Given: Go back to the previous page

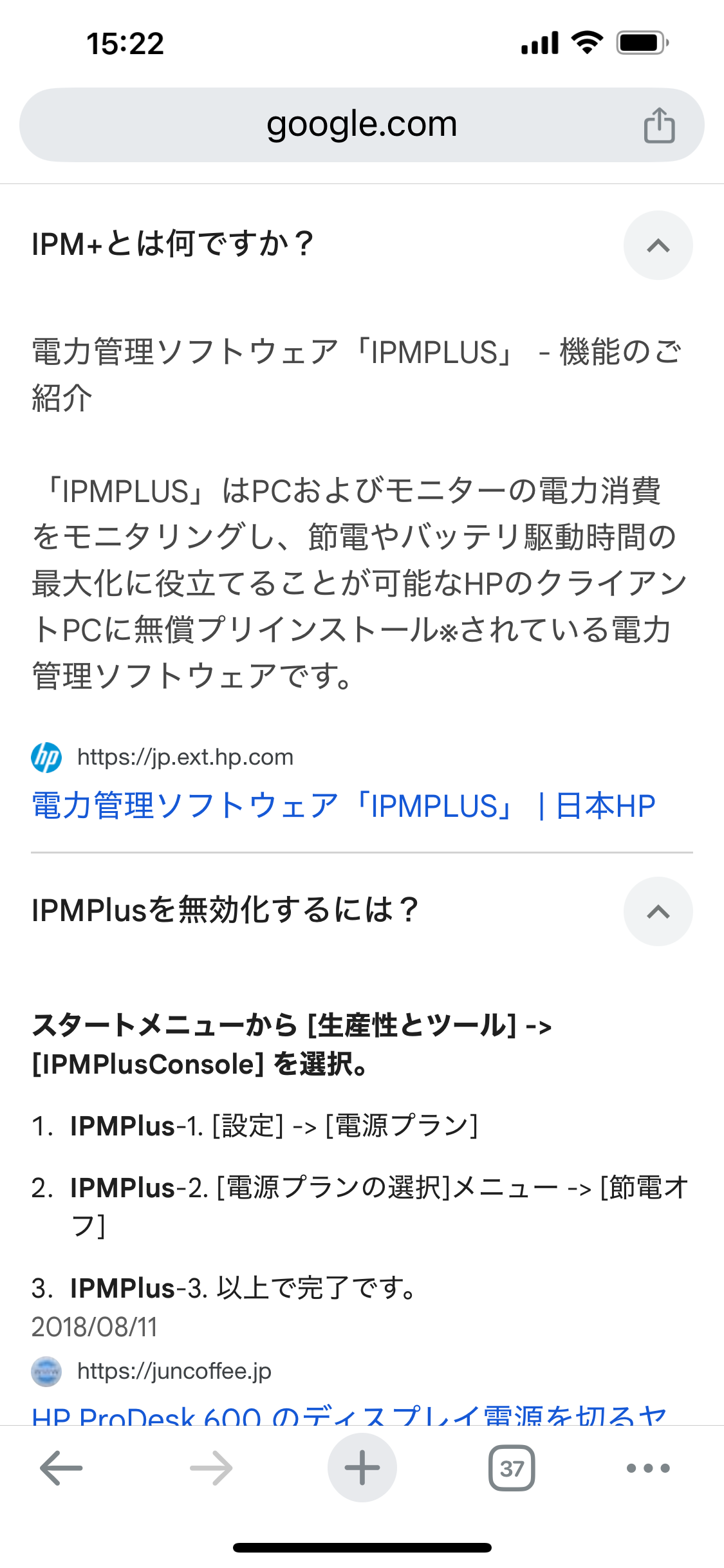Looking at the screenshot, I should point(61,1468).
